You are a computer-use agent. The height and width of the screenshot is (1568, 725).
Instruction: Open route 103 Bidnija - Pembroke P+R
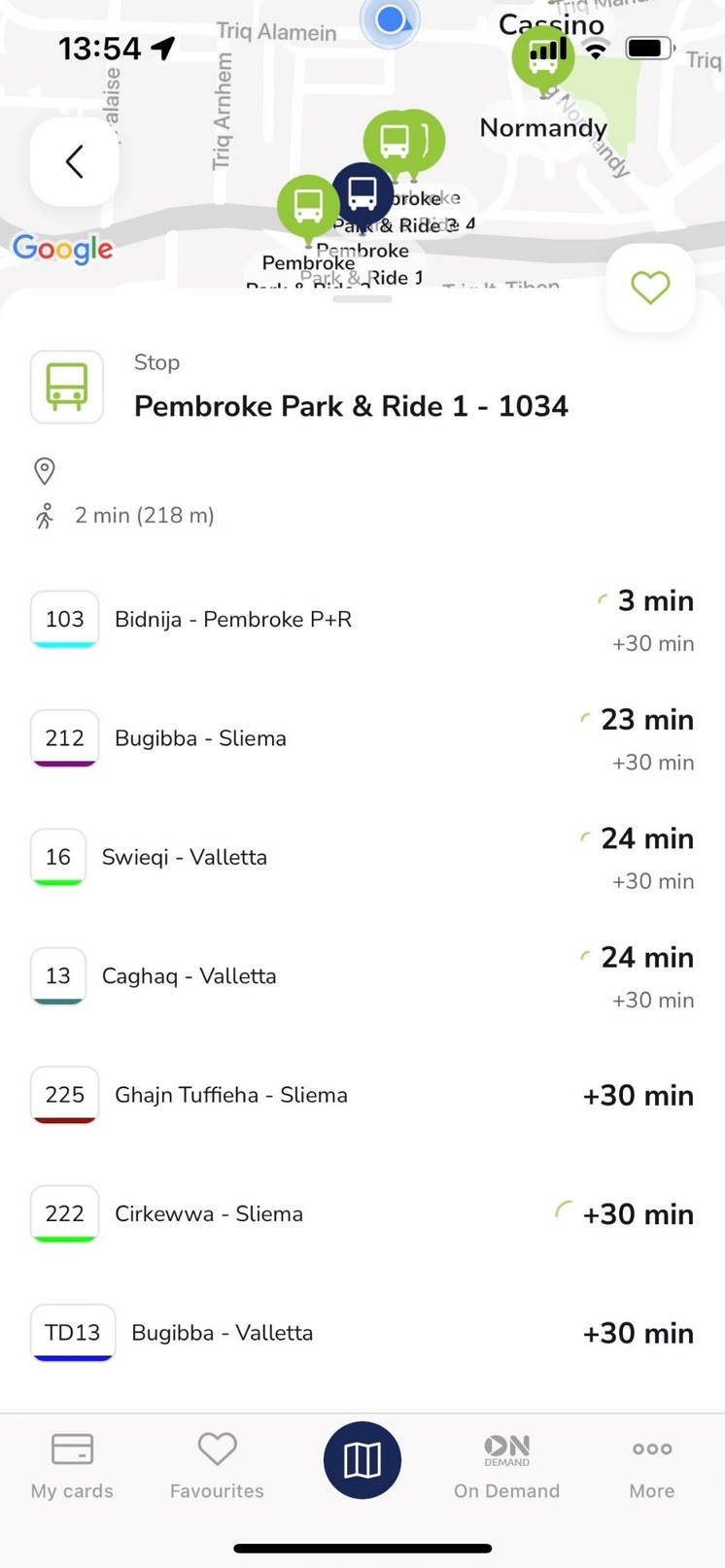click(x=362, y=620)
